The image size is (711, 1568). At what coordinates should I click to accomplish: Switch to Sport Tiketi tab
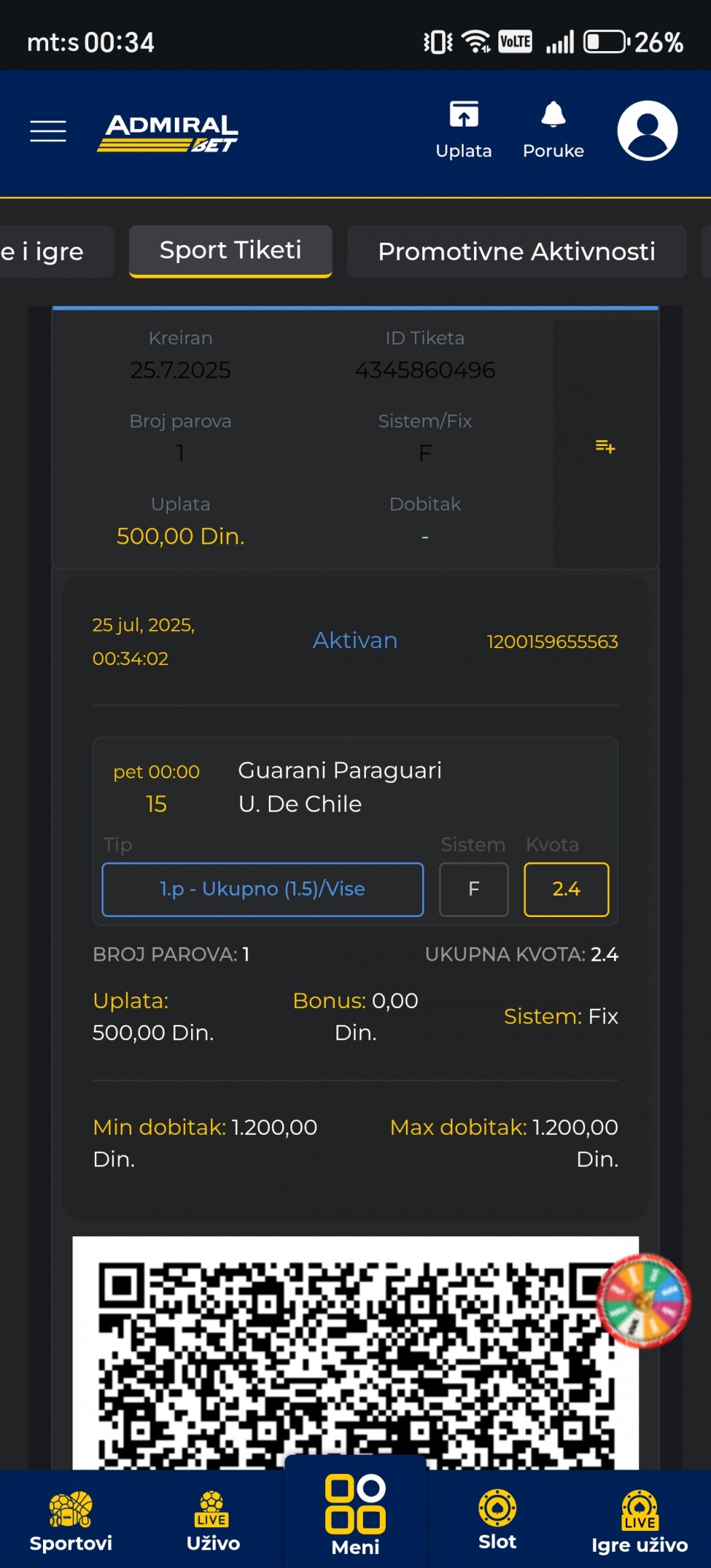(x=230, y=251)
